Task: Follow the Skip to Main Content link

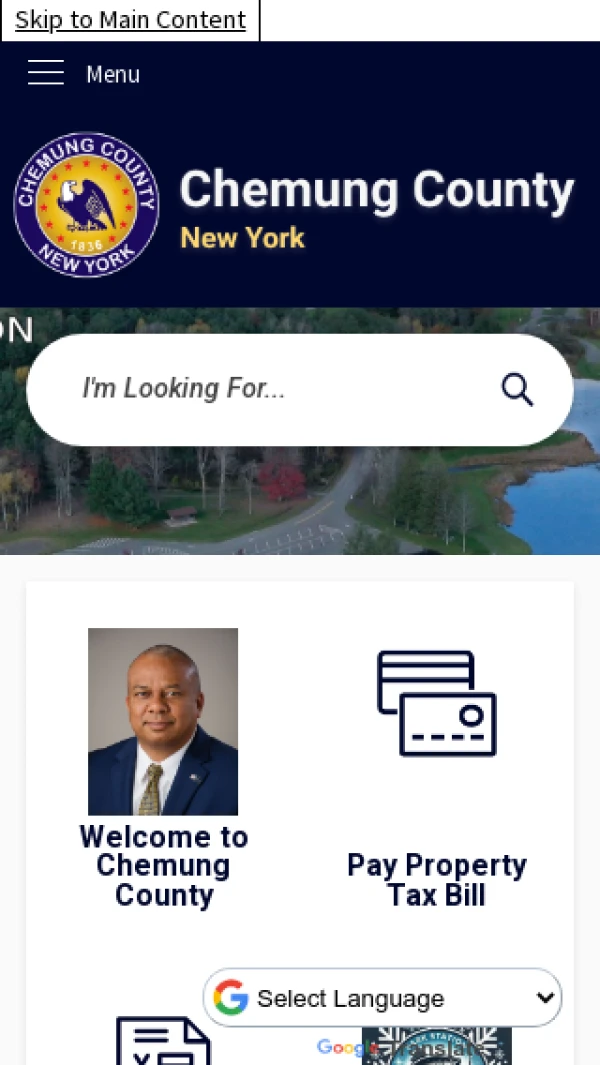Action: pyautogui.click(x=130, y=20)
